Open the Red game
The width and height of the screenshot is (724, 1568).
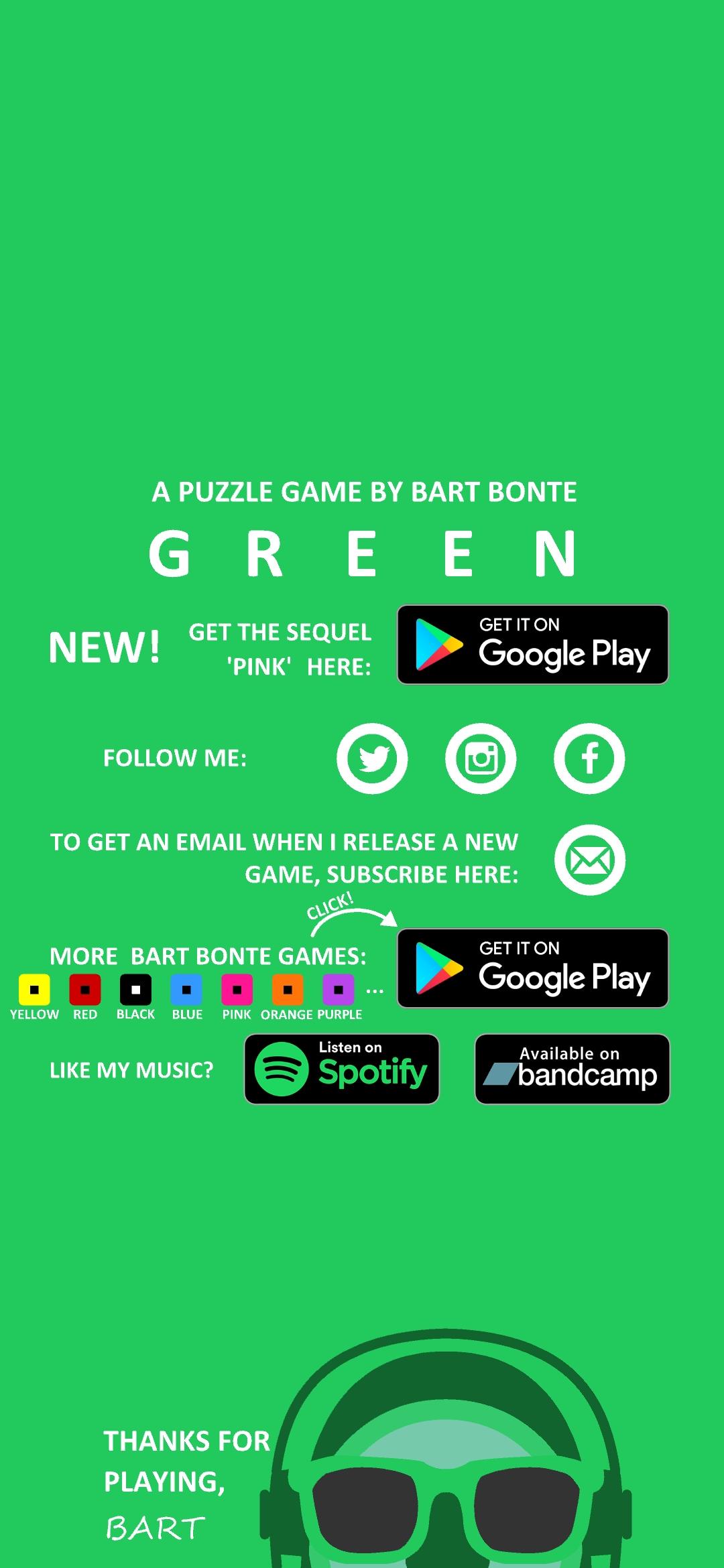tap(85, 990)
